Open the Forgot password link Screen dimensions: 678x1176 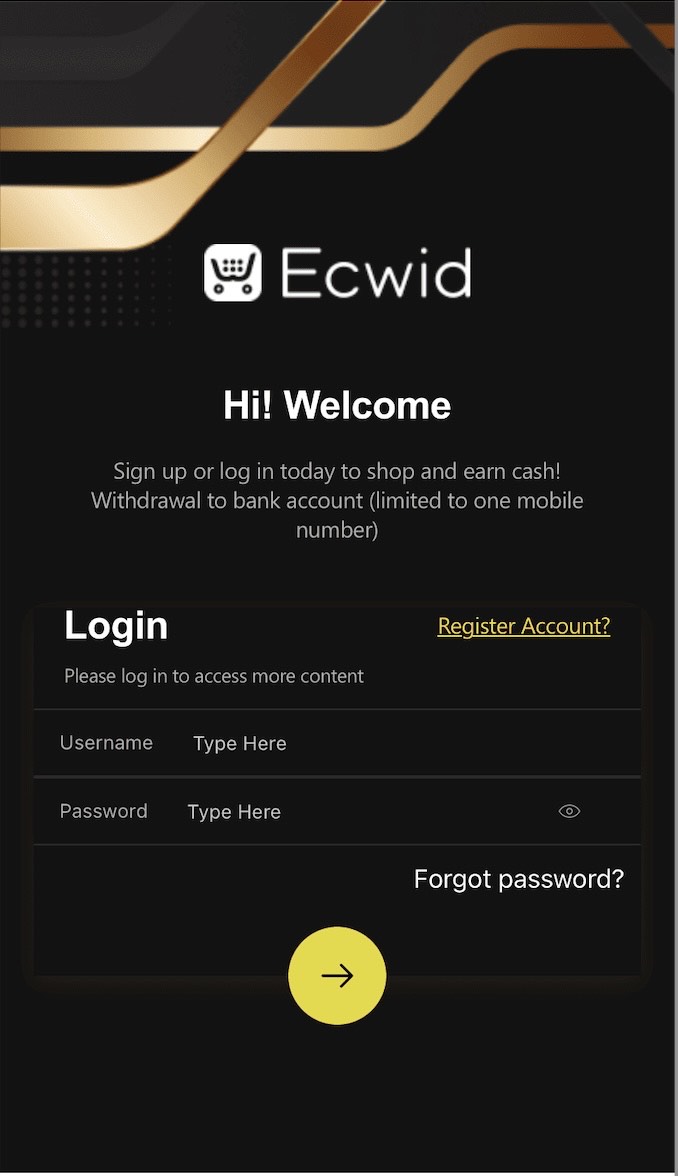click(x=518, y=879)
